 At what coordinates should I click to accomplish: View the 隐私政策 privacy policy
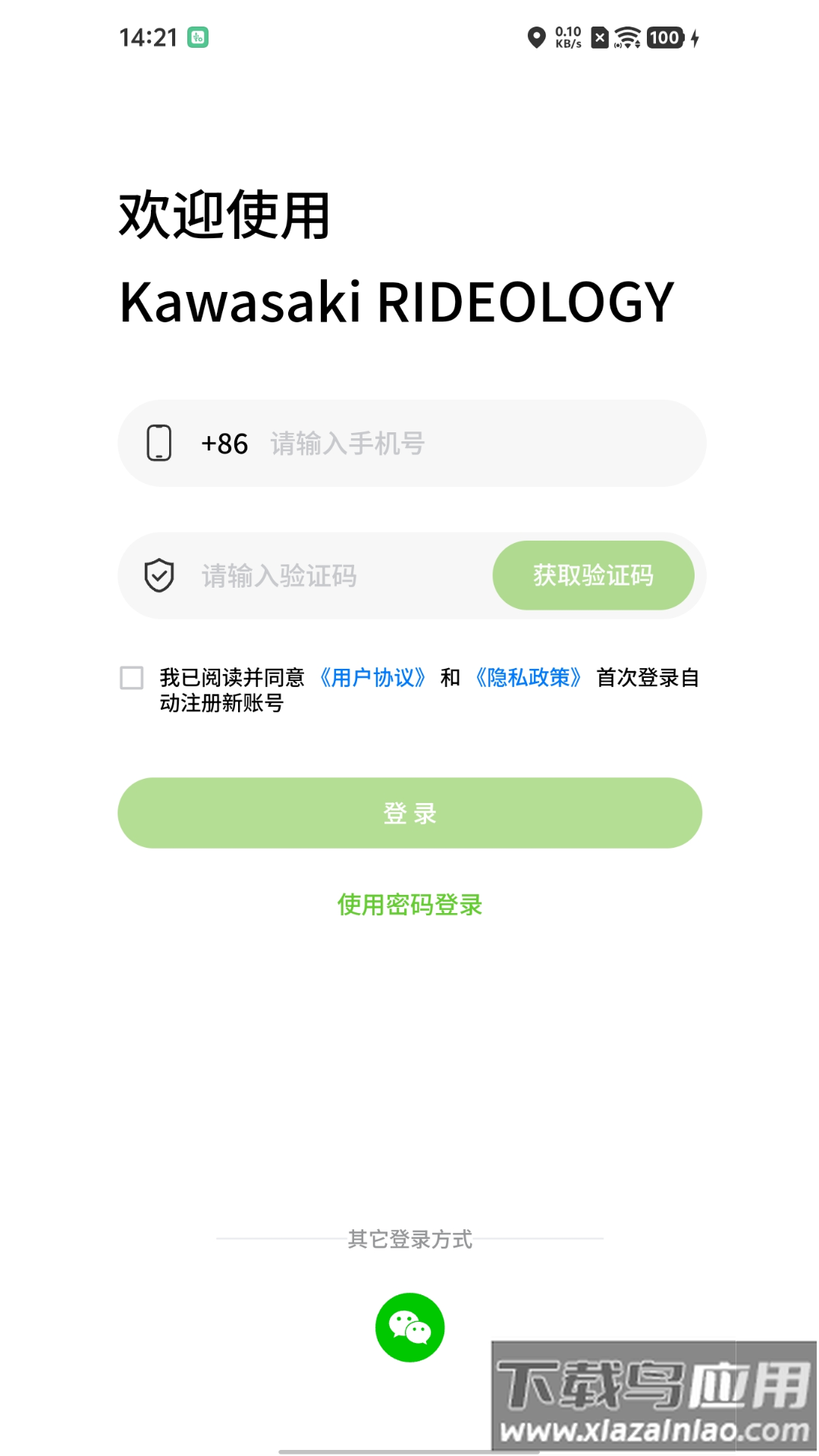coord(528,677)
